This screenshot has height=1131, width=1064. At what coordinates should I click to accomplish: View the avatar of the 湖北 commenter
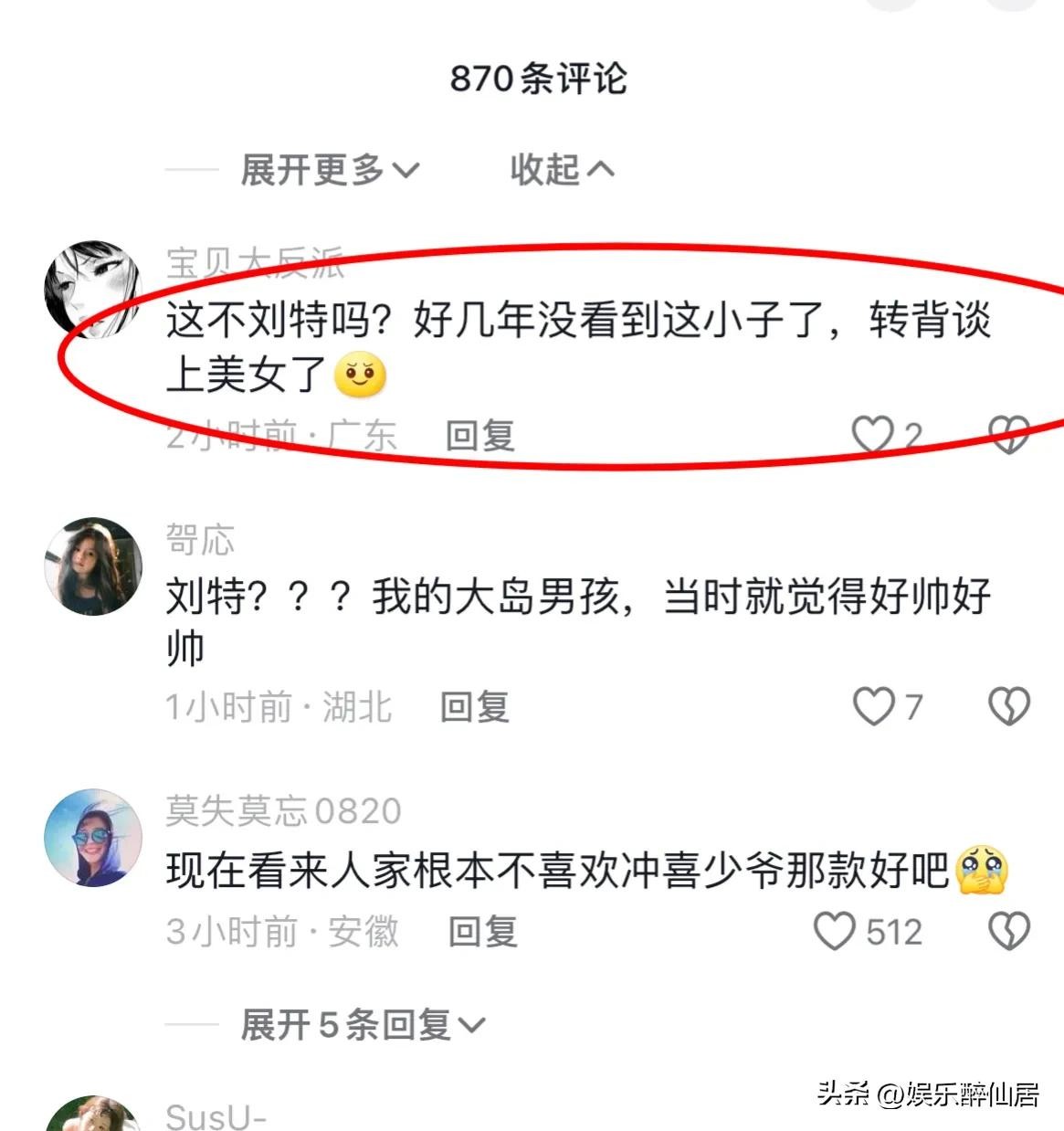click(x=93, y=566)
